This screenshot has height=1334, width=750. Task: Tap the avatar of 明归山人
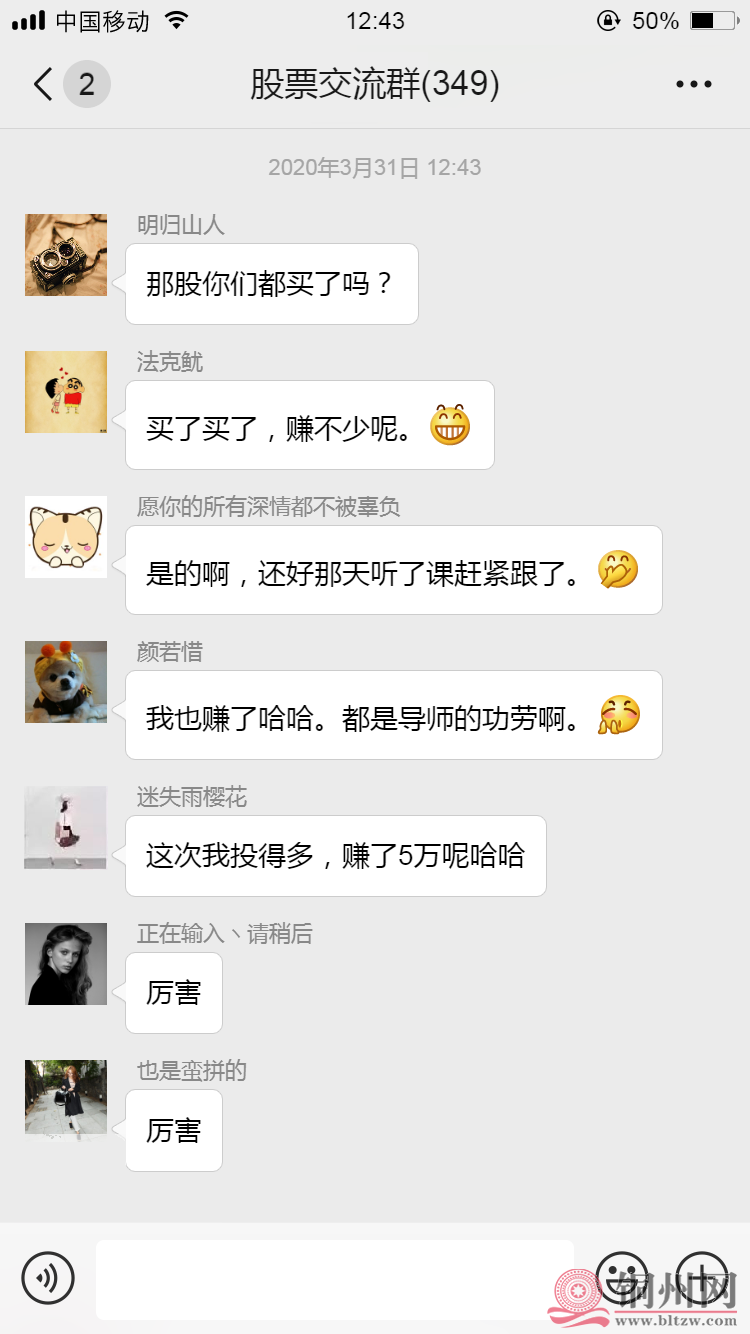(66, 255)
